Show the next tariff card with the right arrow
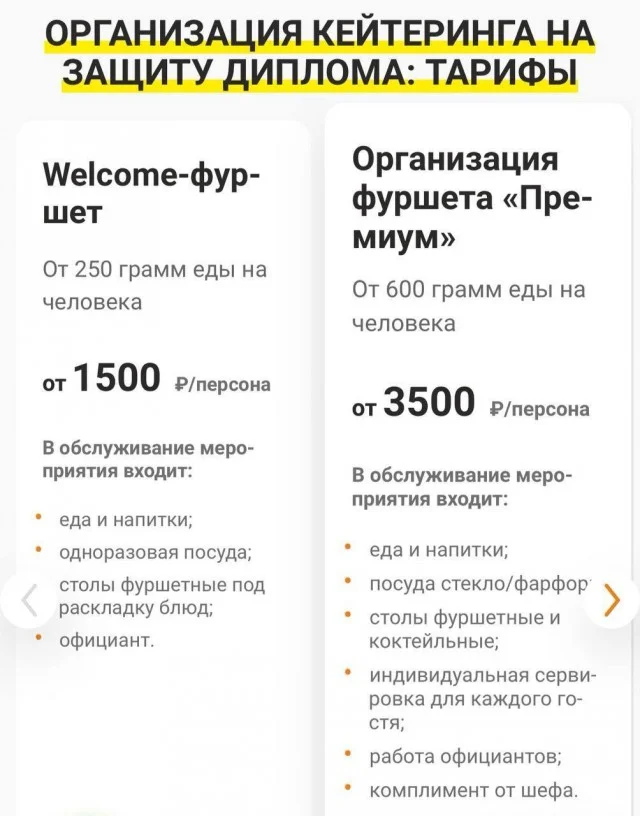The height and width of the screenshot is (816, 640). coord(612,600)
